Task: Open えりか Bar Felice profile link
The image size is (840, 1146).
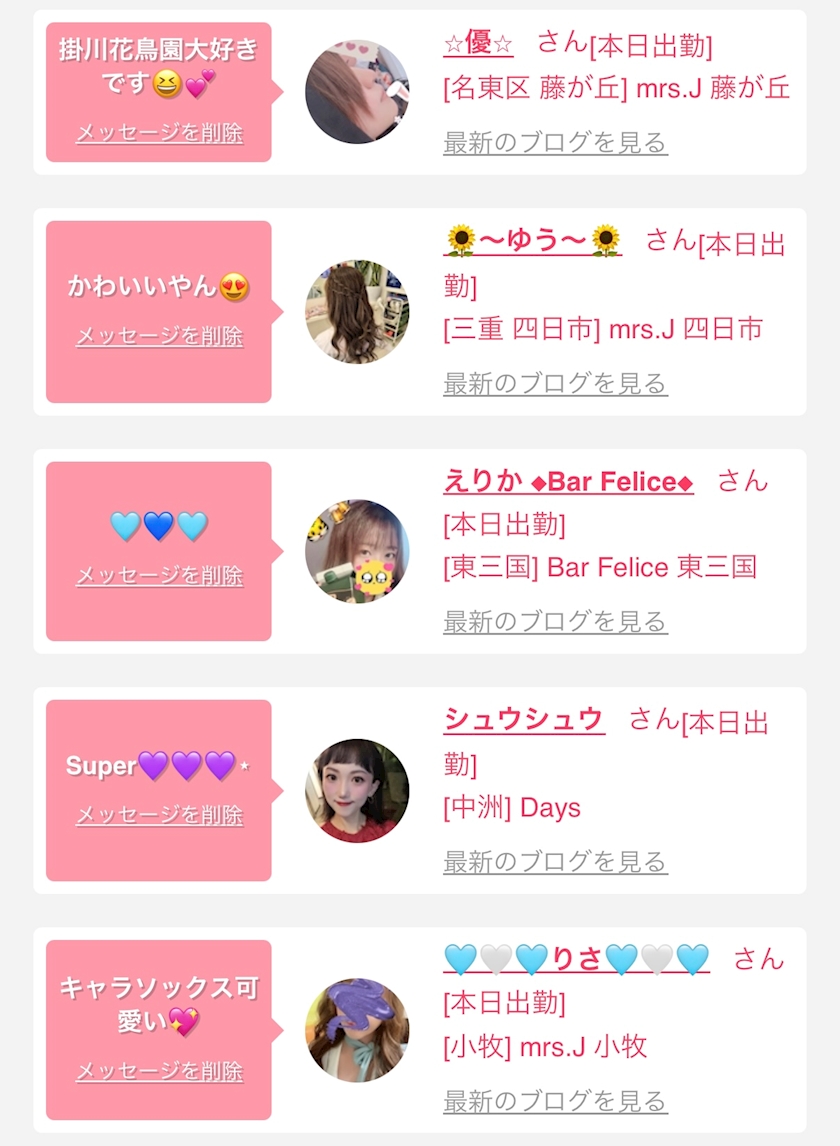Action: pyautogui.click(x=568, y=481)
